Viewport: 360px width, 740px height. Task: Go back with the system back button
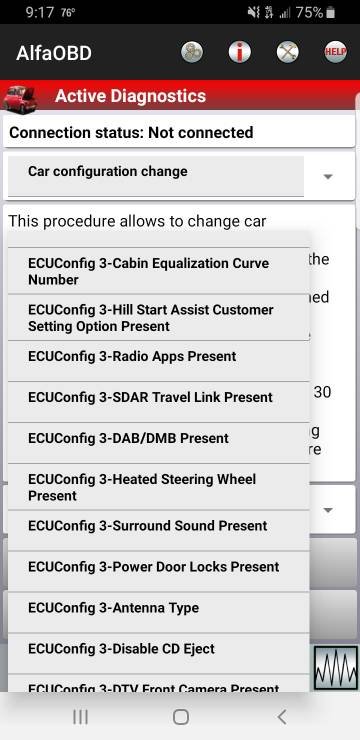point(282,717)
